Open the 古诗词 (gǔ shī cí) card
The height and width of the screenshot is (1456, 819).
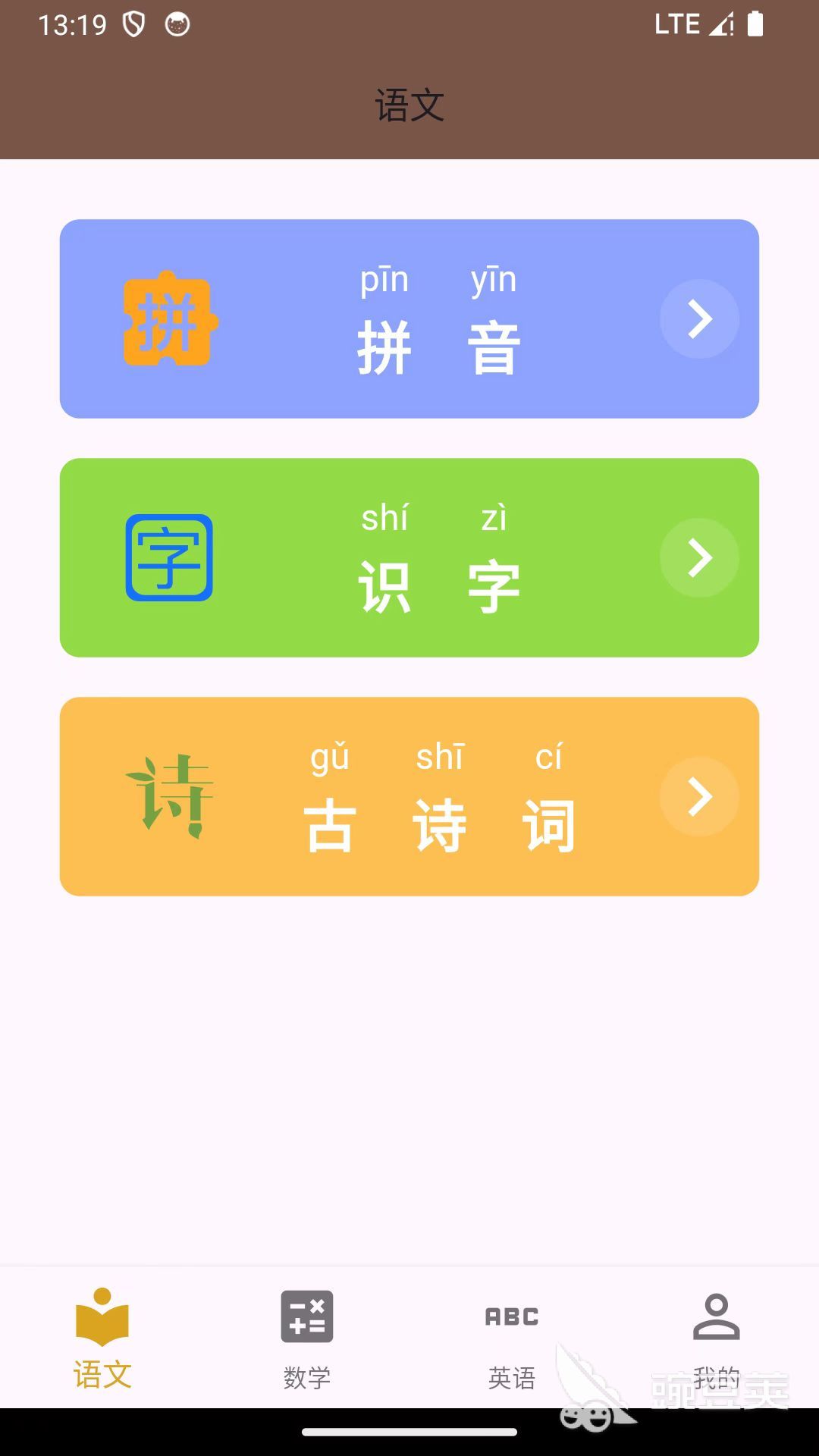pyautogui.click(x=409, y=796)
